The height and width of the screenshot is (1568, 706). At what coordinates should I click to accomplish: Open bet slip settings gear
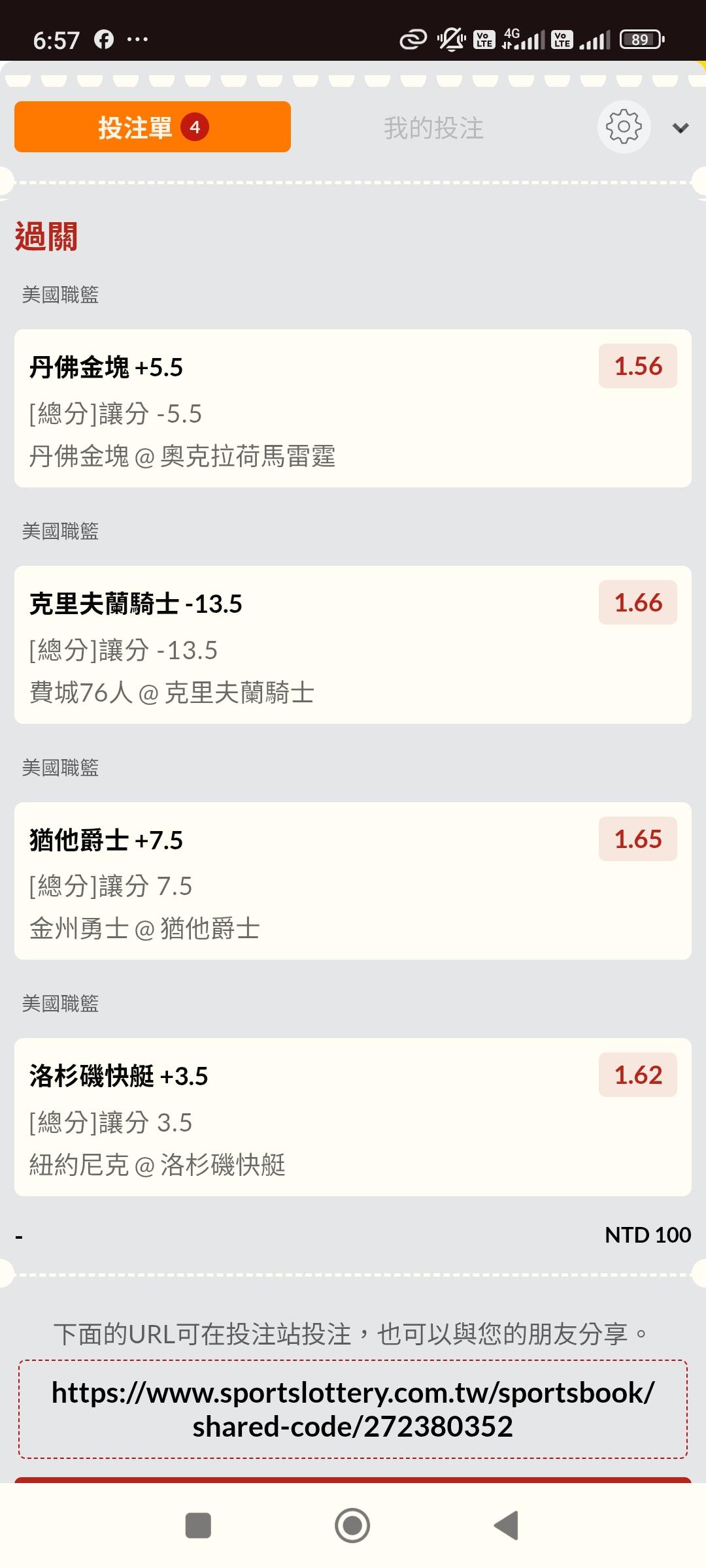click(624, 127)
